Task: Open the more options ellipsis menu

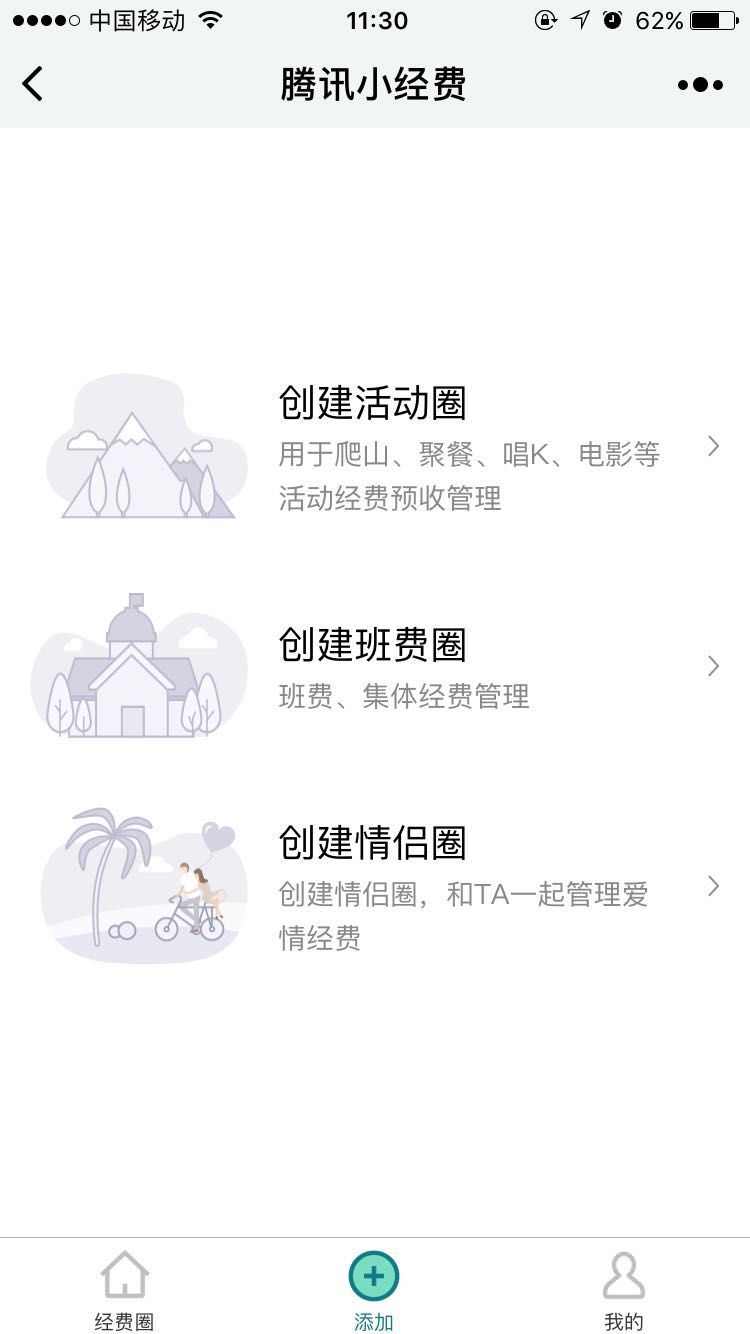Action: (700, 85)
